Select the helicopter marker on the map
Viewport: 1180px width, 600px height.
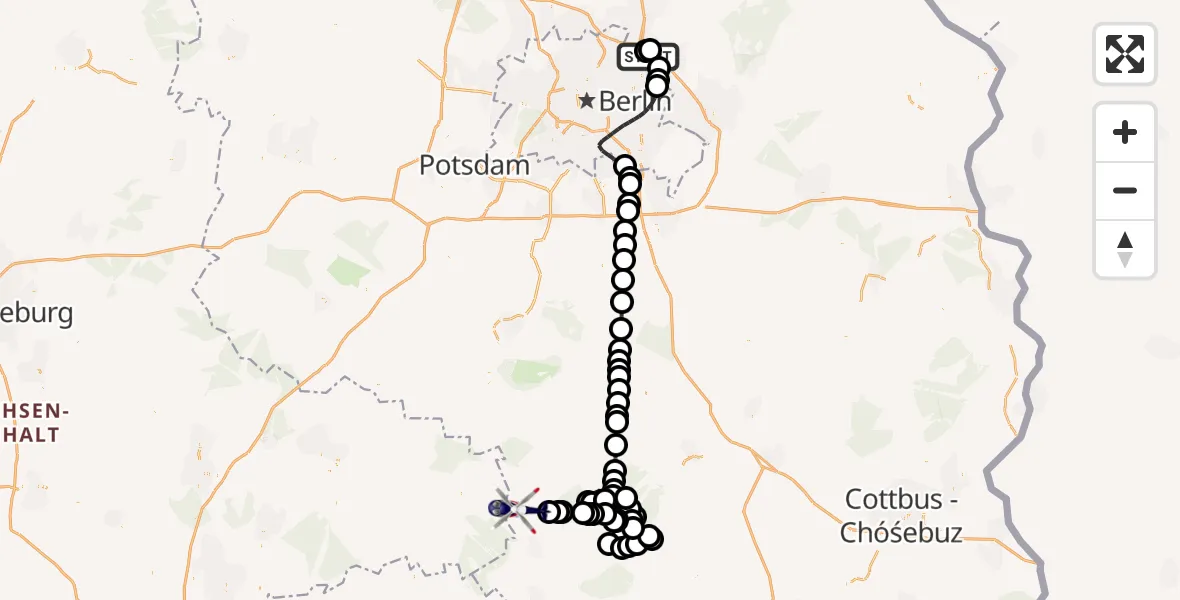pyautogui.click(x=513, y=510)
